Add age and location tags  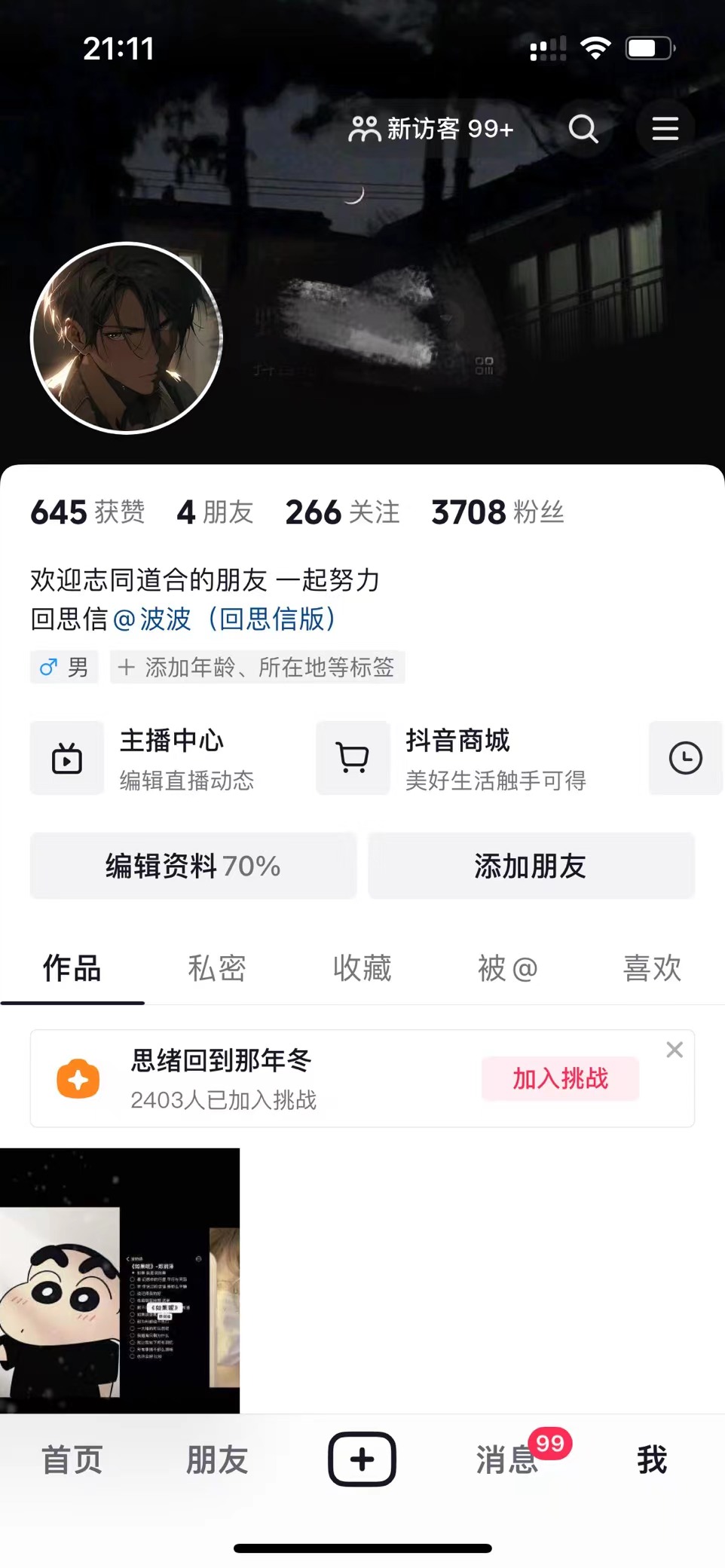(x=258, y=668)
